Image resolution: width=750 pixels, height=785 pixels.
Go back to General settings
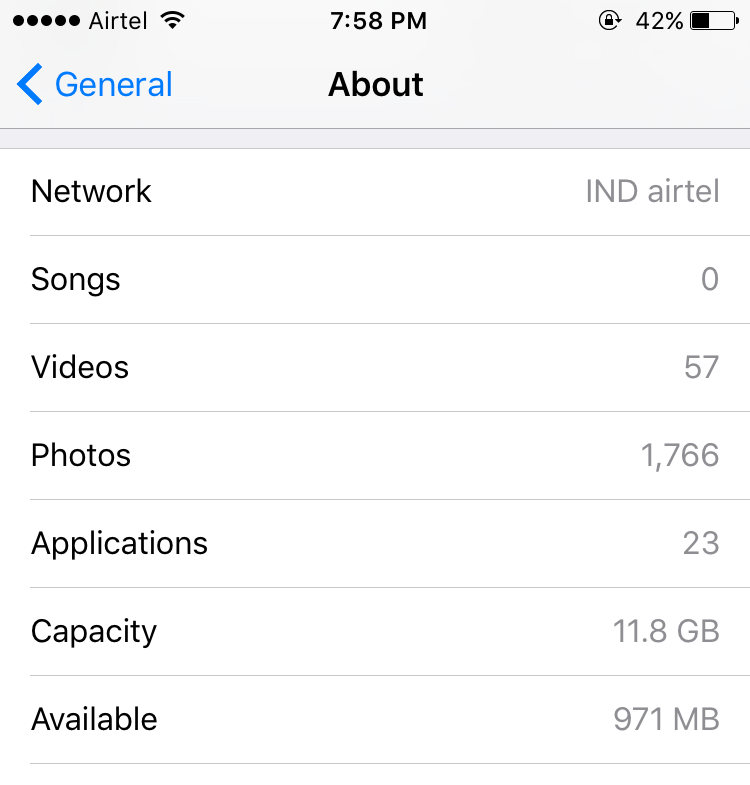pyautogui.click(x=95, y=85)
